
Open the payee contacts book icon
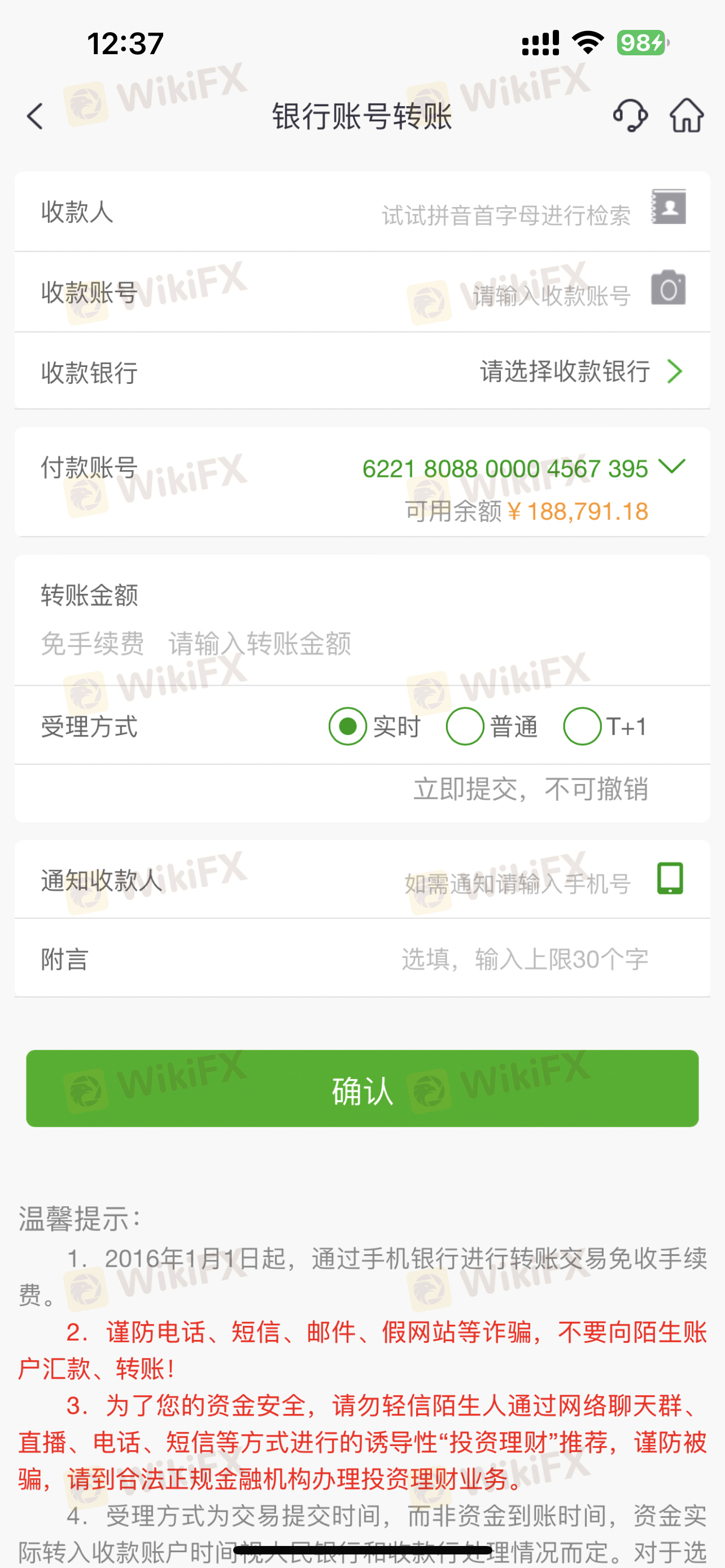(669, 207)
